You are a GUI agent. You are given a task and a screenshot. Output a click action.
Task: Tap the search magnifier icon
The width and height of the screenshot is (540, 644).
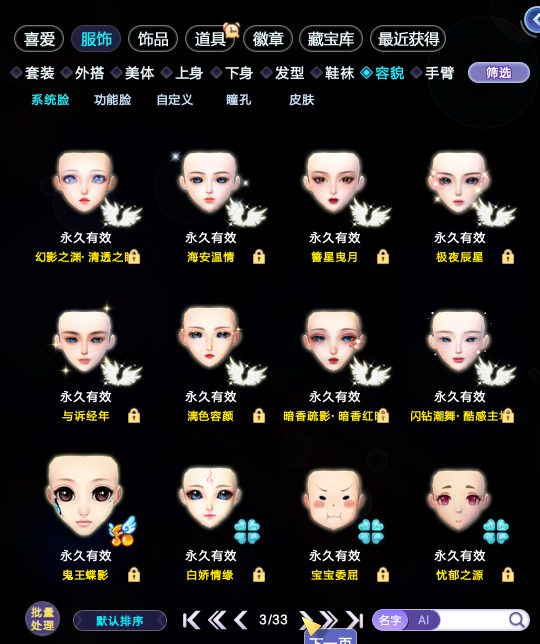(x=517, y=619)
